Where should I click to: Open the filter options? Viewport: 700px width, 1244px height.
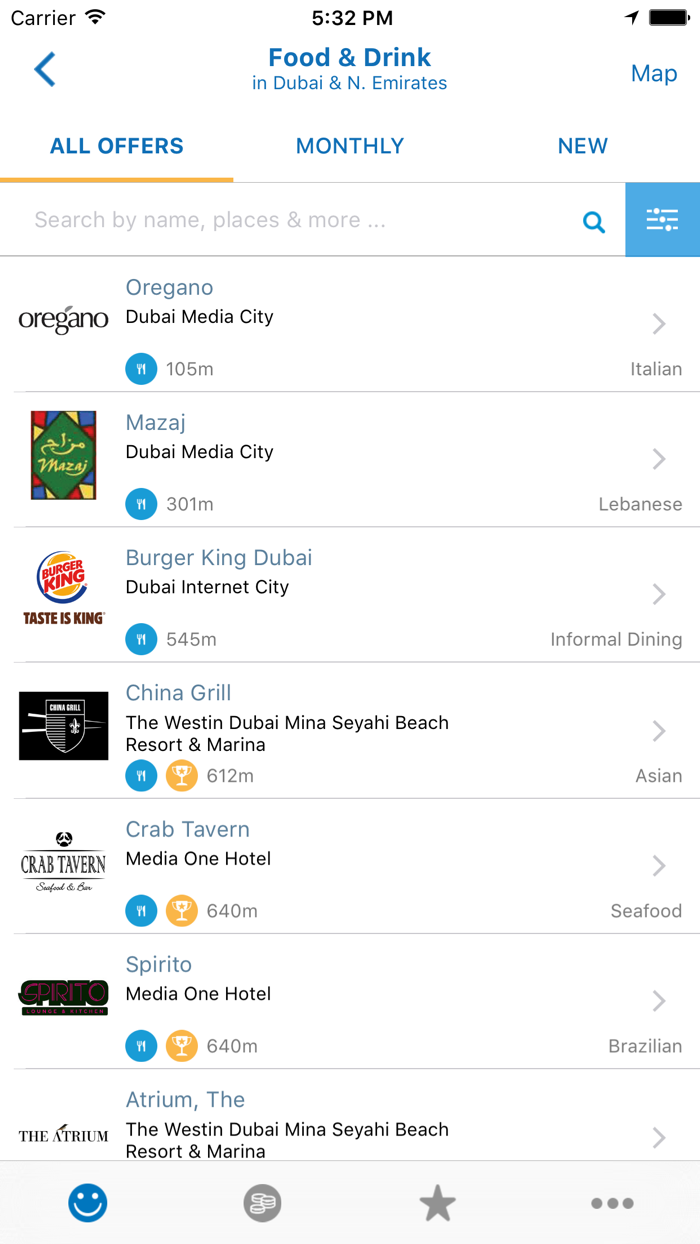click(x=662, y=220)
